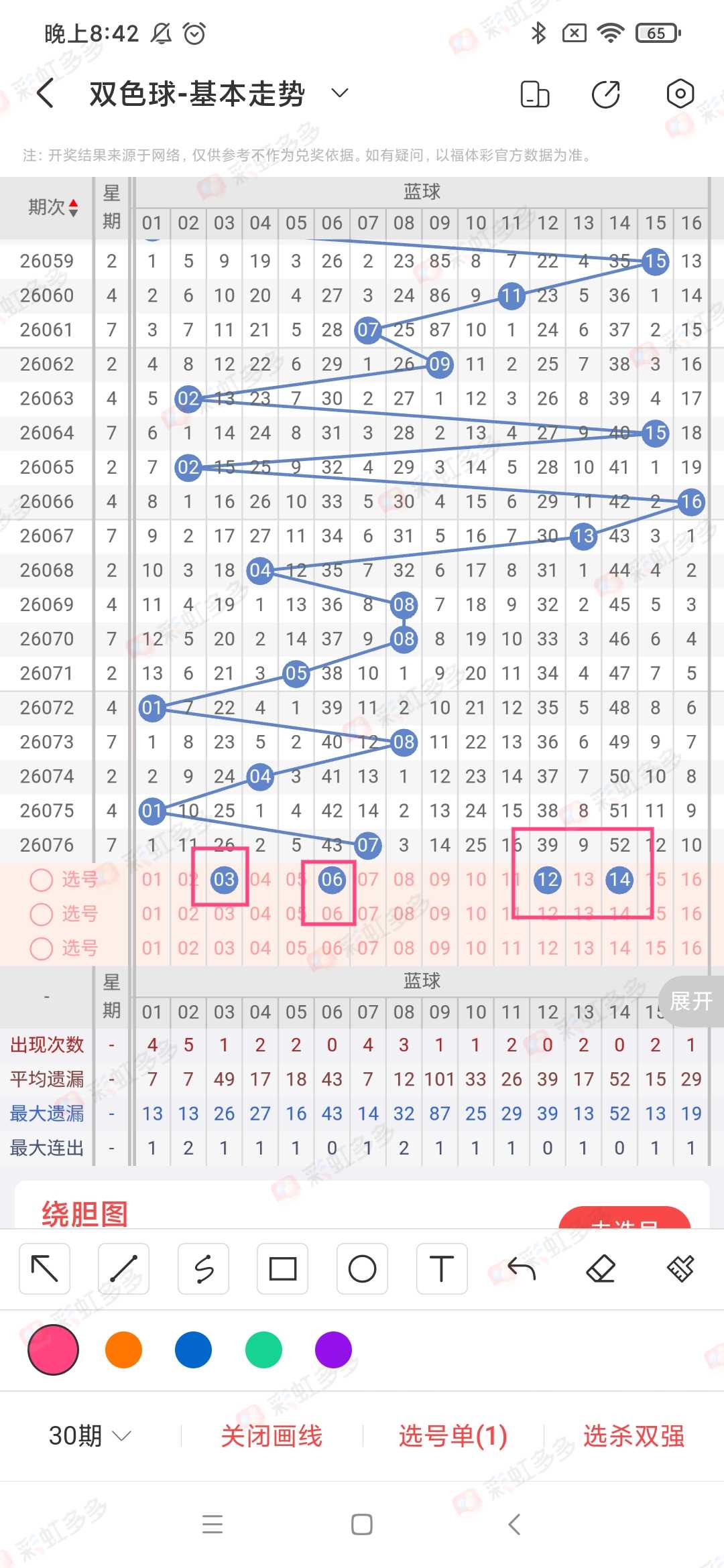Image resolution: width=724 pixels, height=1568 pixels.
Task: Select the rectangle drawing tool
Action: click(x=282, y=1268)
